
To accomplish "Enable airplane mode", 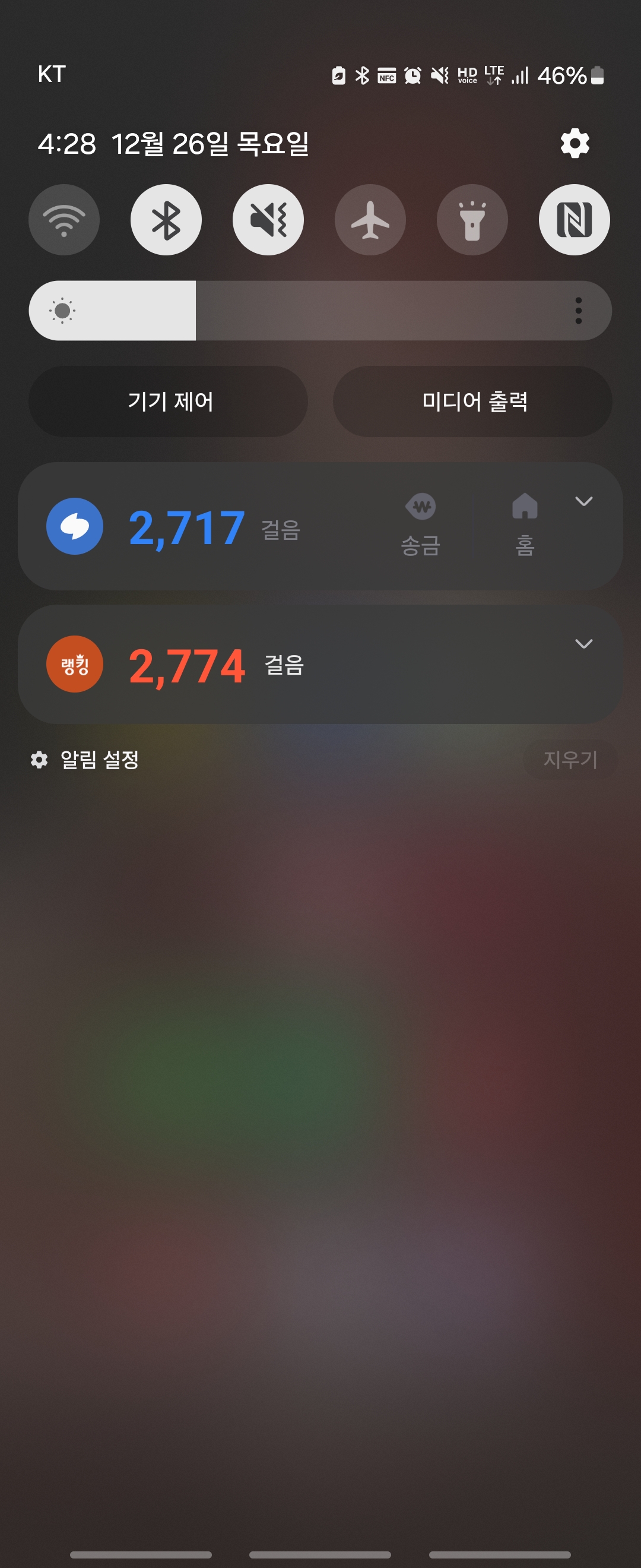I will click(370, 220).
